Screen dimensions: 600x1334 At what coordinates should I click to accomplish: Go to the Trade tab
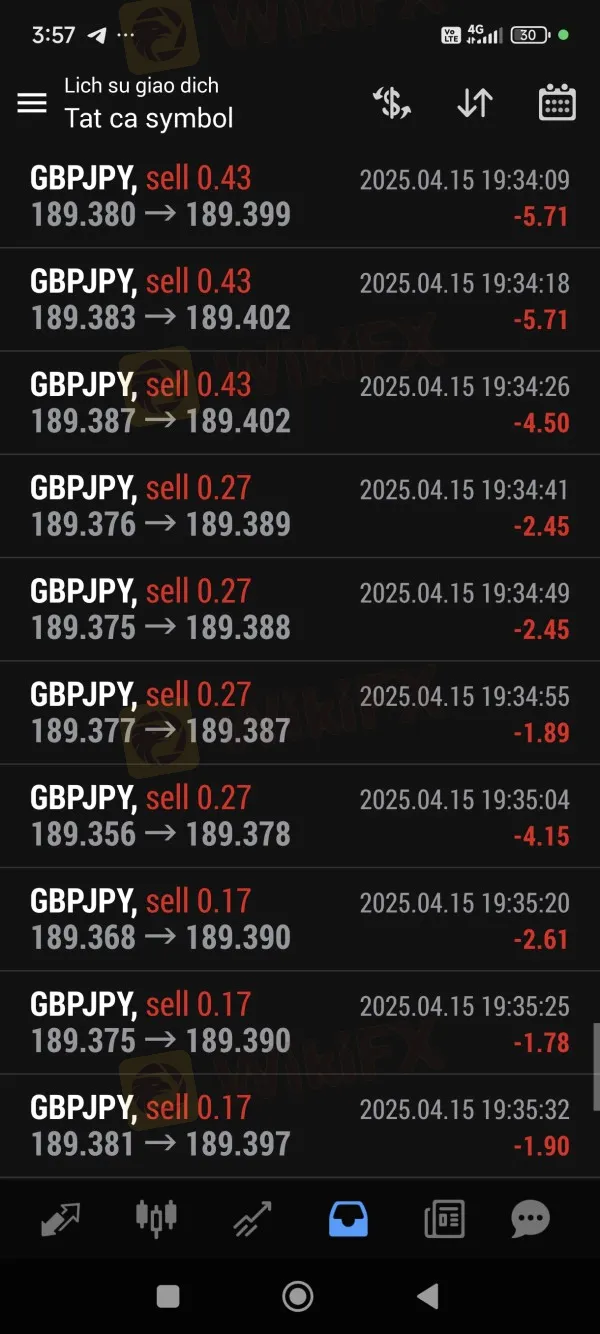[x=253, y=1219]
